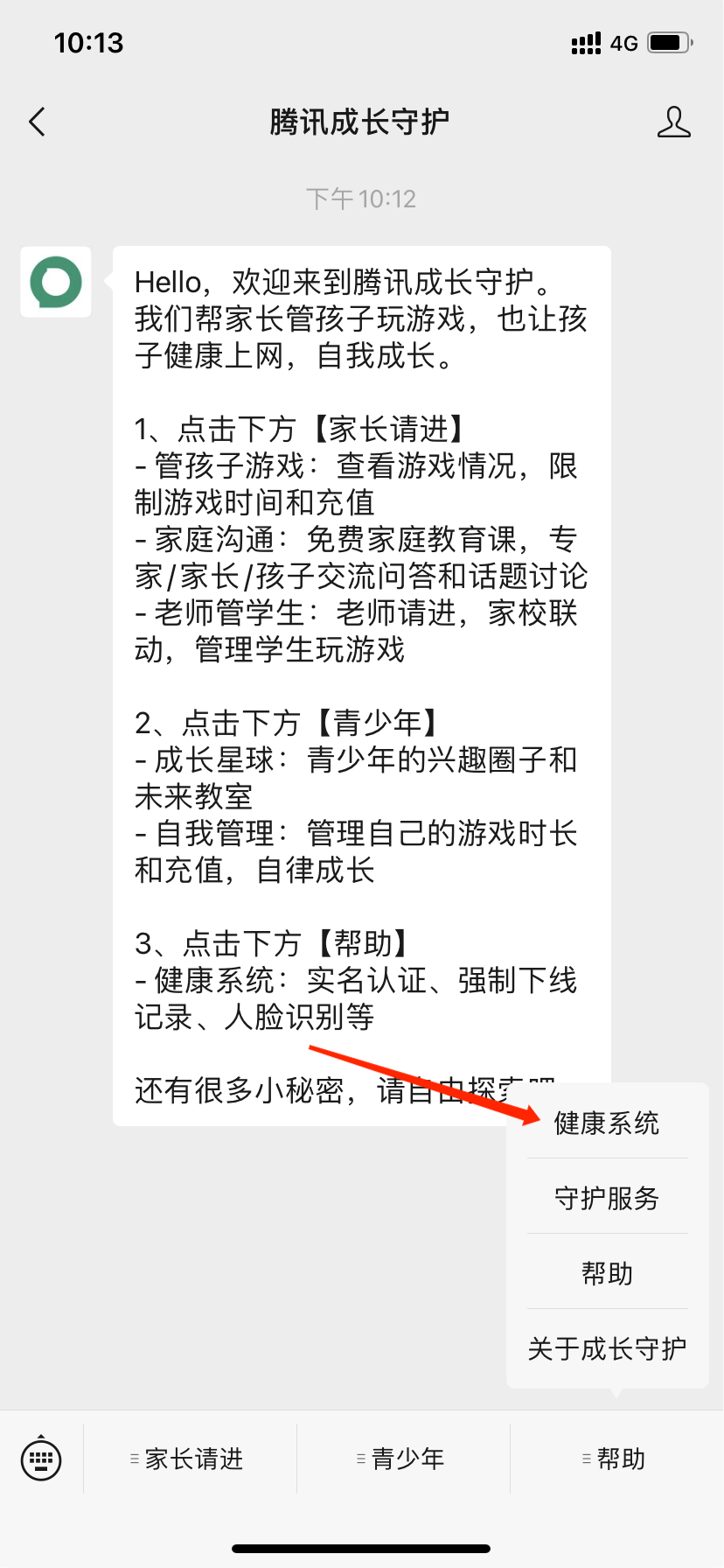Image resolution: width=724 pixels, height=1568 pixels.
Task: Switch to keyboard input
Action: point(41,1459)
